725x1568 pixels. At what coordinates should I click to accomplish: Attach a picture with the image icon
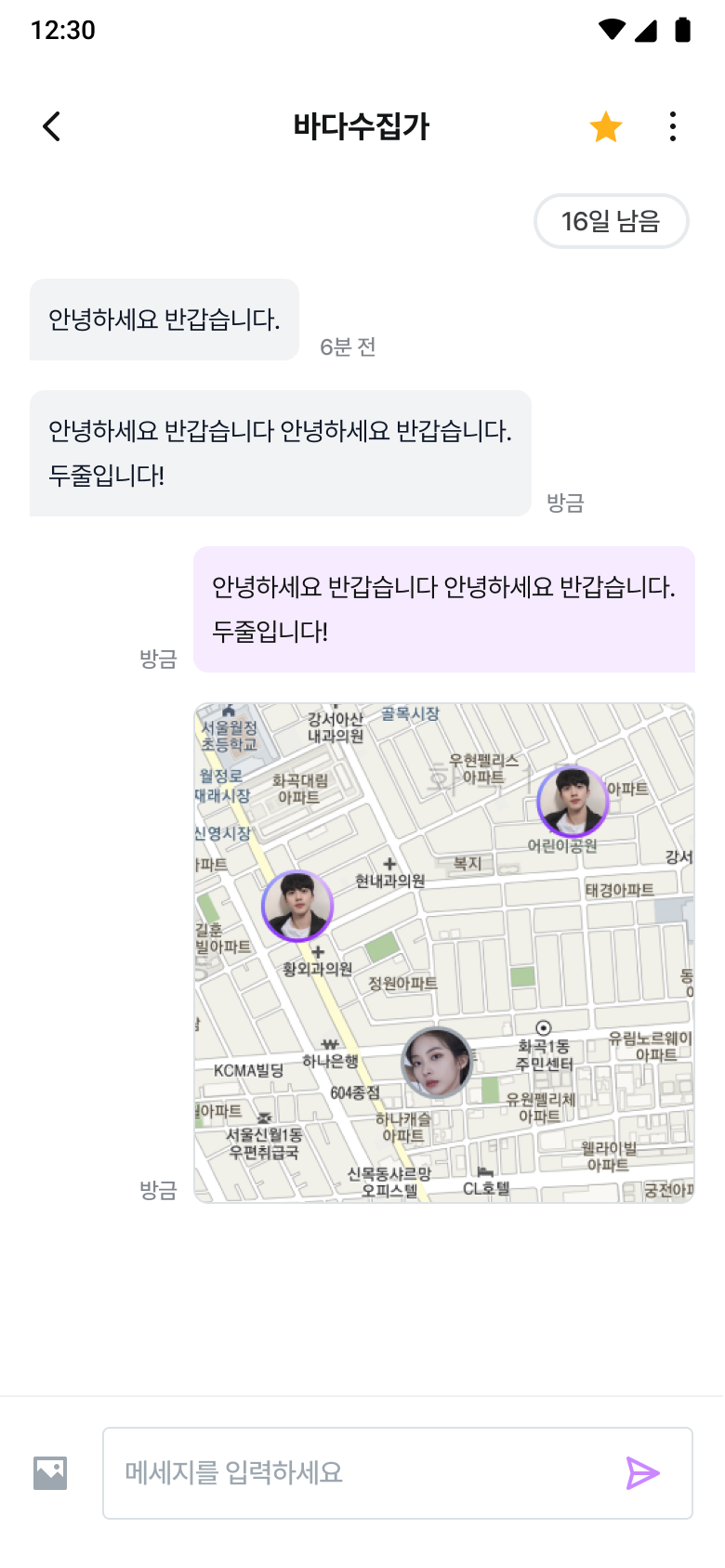[x=50, y=1472]
